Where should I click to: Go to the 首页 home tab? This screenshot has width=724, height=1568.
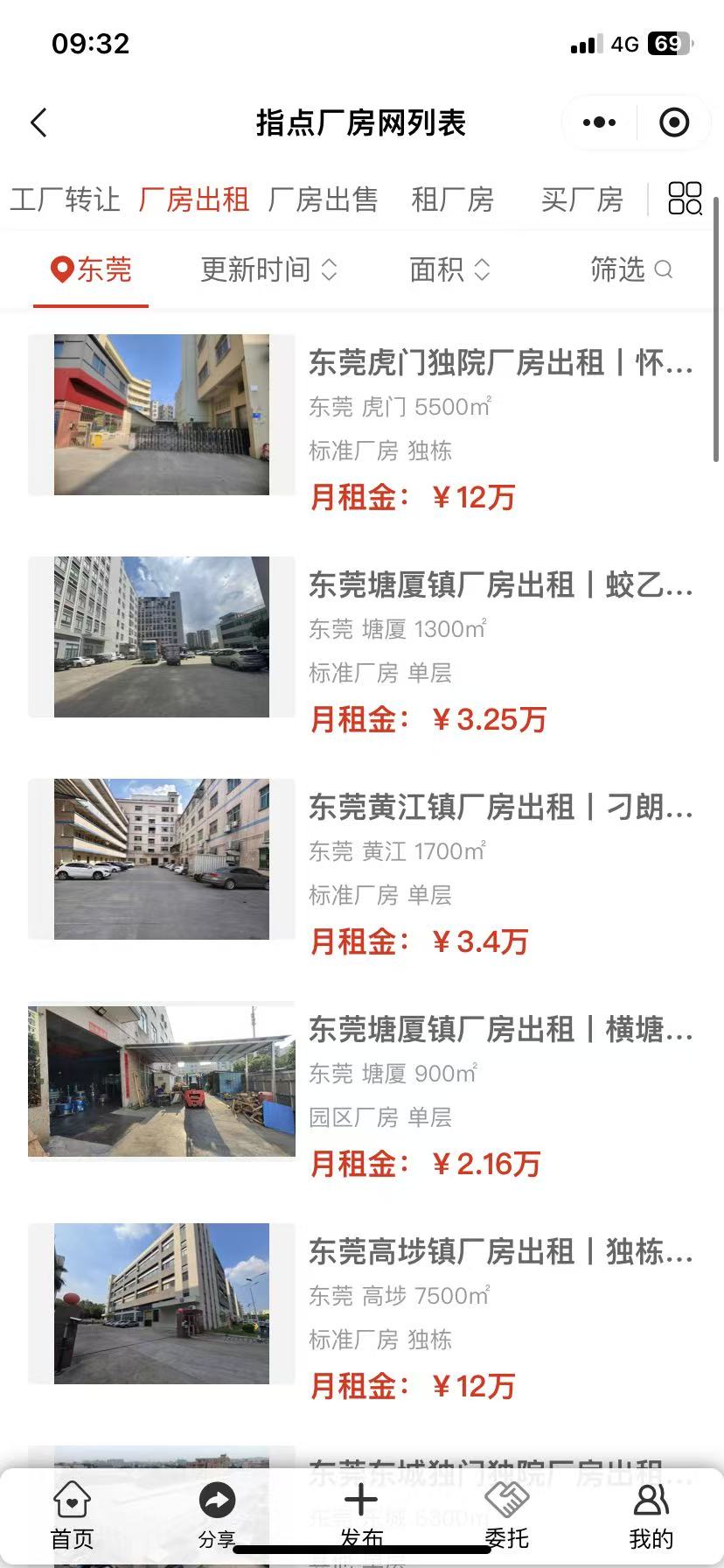[x=72, y=1515]
